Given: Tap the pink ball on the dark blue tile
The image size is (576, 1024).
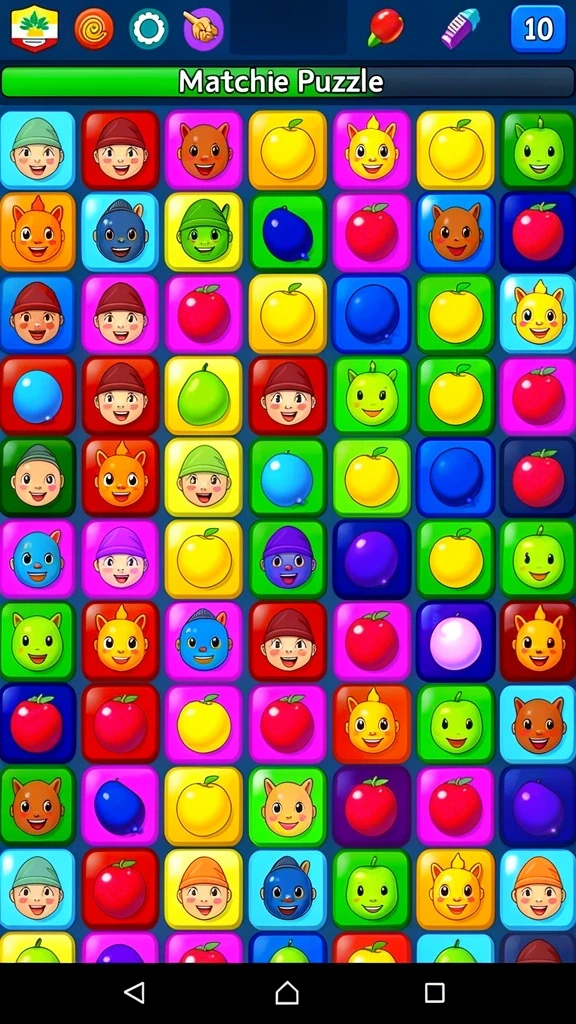Looking at the screenshot, I should [456, 642].
